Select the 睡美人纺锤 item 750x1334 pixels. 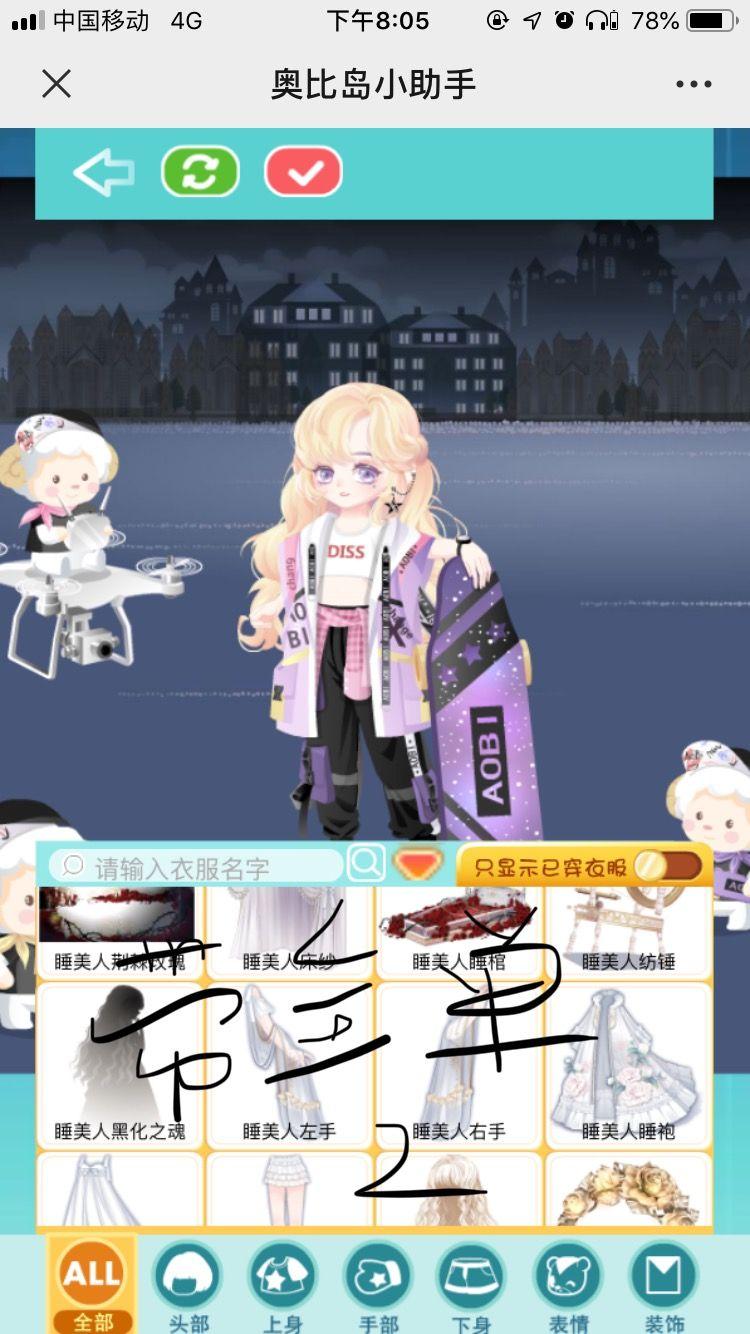[x=628, y=930]
